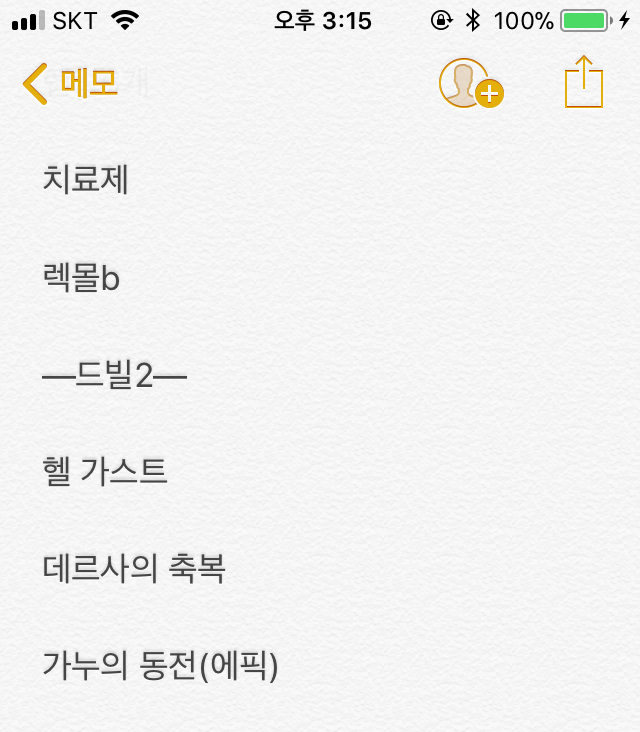Viewport: 640px width, 732px height.
Task: Open the share sheet for this note
Action: pyautogui.click(x=584, y=82)
